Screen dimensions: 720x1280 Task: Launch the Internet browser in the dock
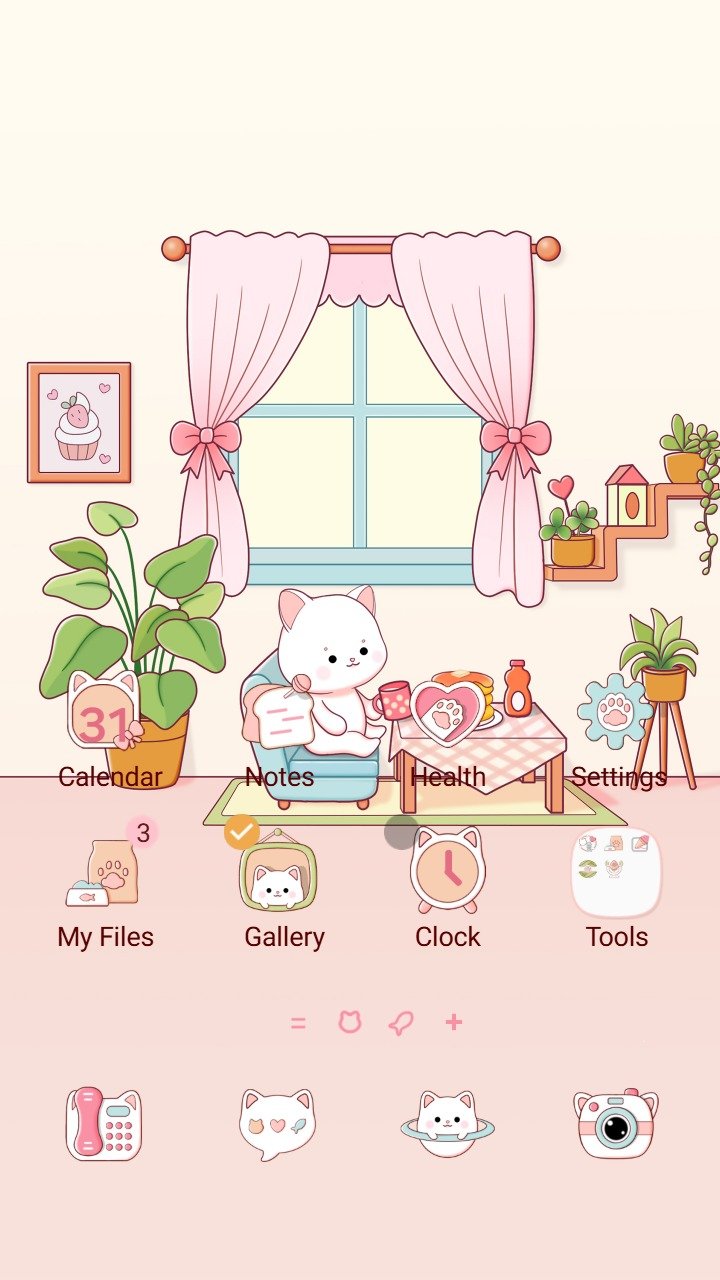point(447,1124)
